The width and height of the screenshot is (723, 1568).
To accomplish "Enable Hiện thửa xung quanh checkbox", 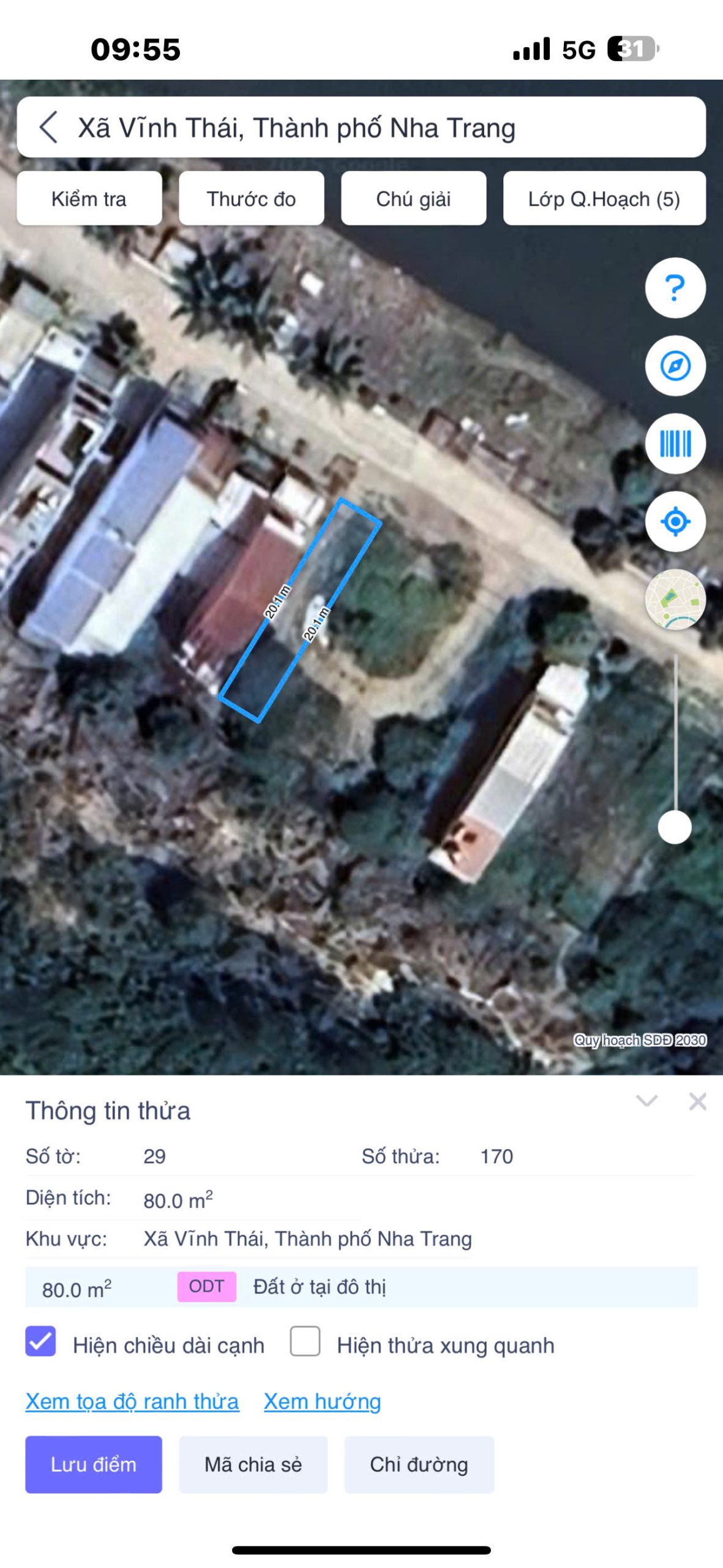I will (x=305, y=1341).
